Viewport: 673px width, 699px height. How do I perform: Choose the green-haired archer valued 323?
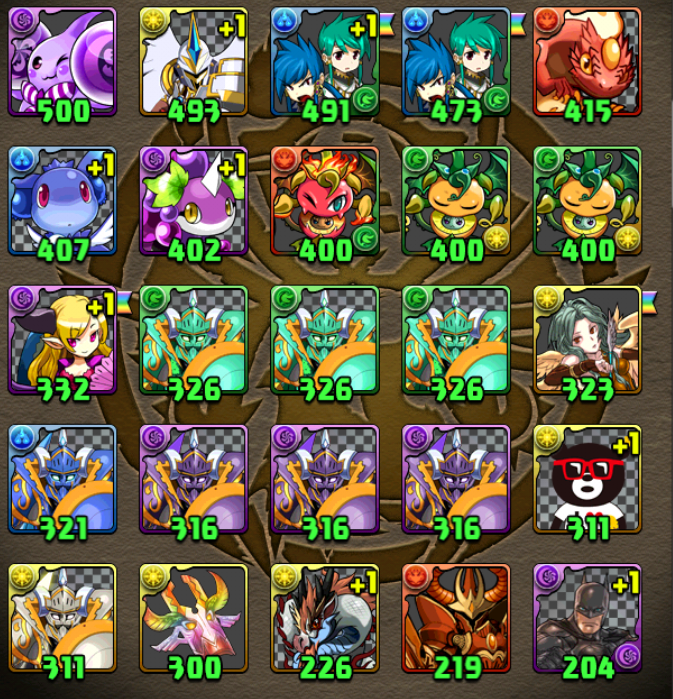(587, 340)
